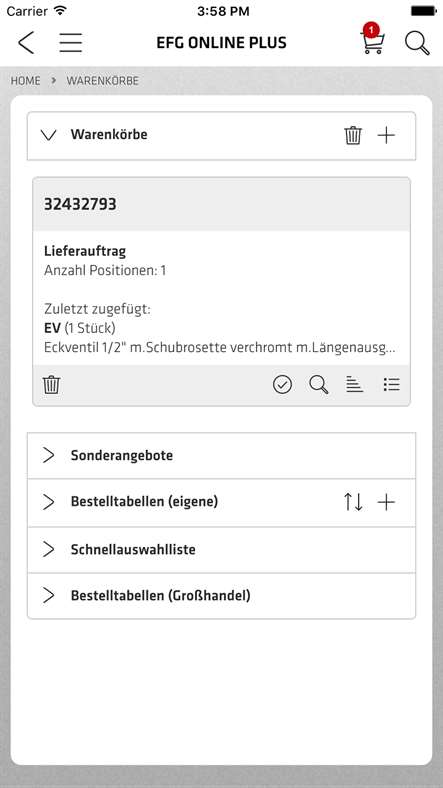Add a new Warenkorb with plus

[x=386, y=135]
